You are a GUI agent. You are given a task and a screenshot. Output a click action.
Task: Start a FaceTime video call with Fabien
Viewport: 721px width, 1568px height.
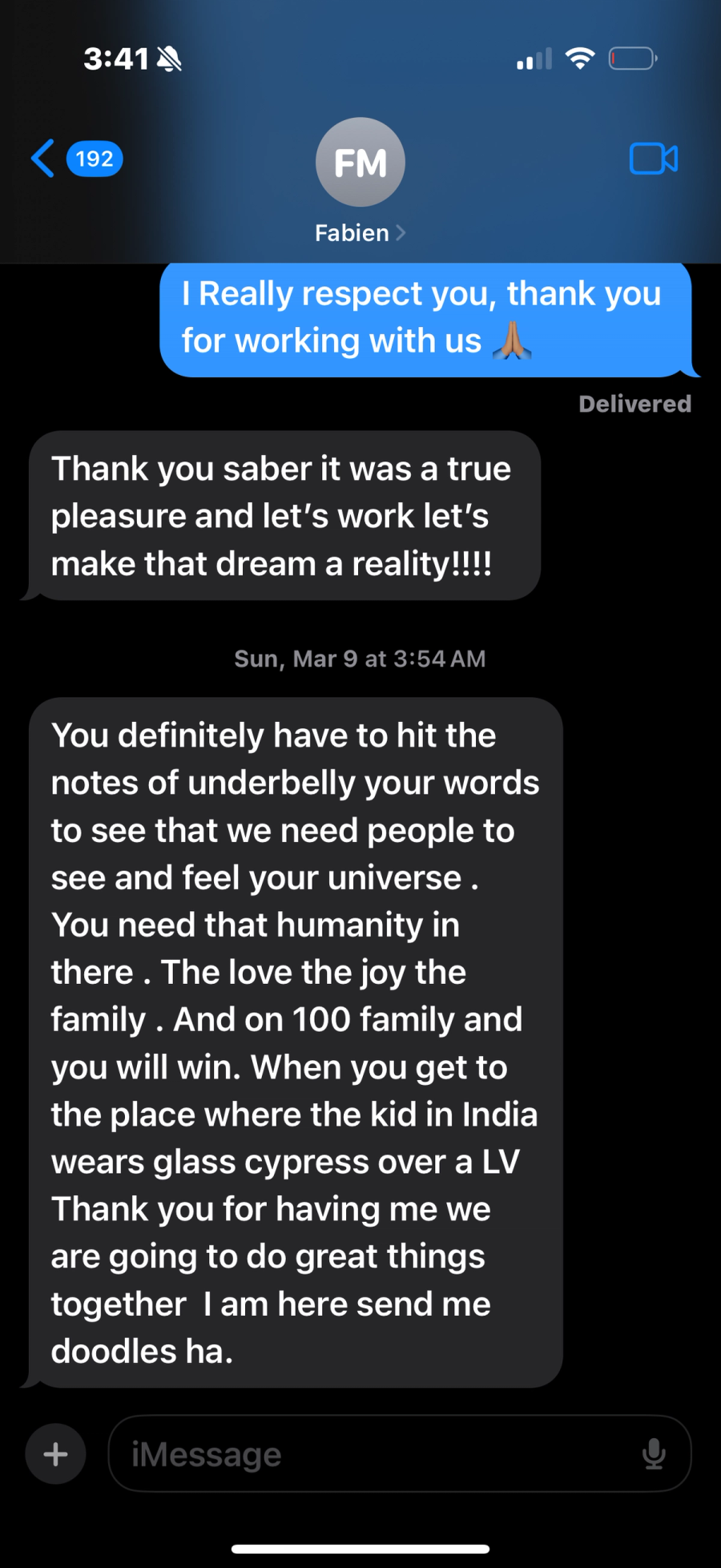(x=653, y=159)
